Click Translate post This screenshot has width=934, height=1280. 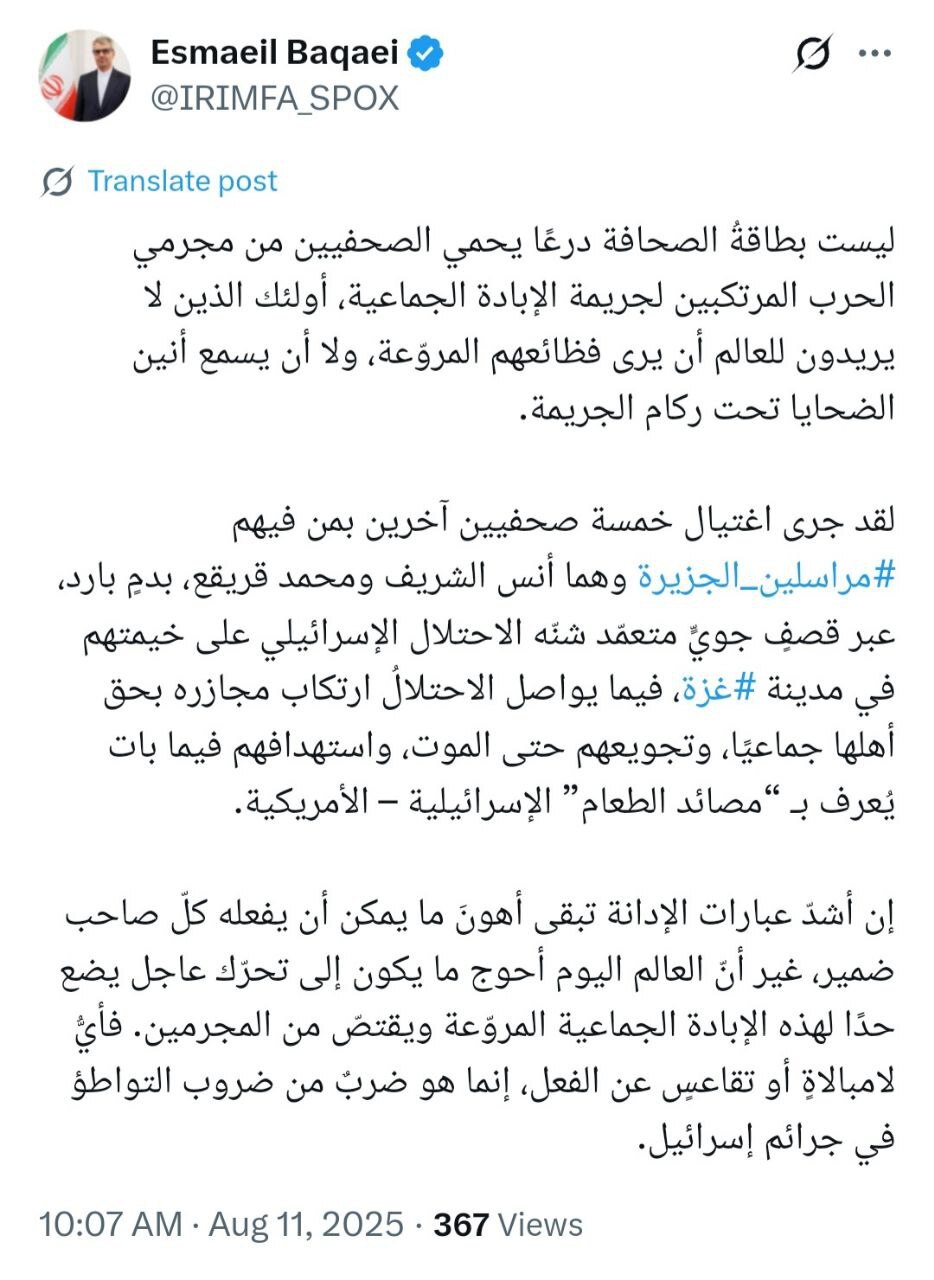181,181
